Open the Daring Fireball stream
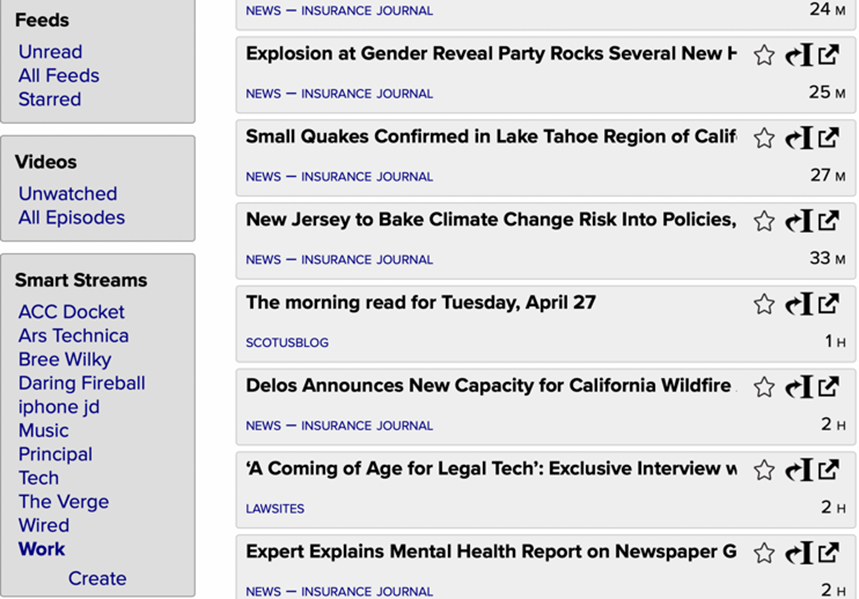Screen dimensions: 859x599 [x=81, y=383]
